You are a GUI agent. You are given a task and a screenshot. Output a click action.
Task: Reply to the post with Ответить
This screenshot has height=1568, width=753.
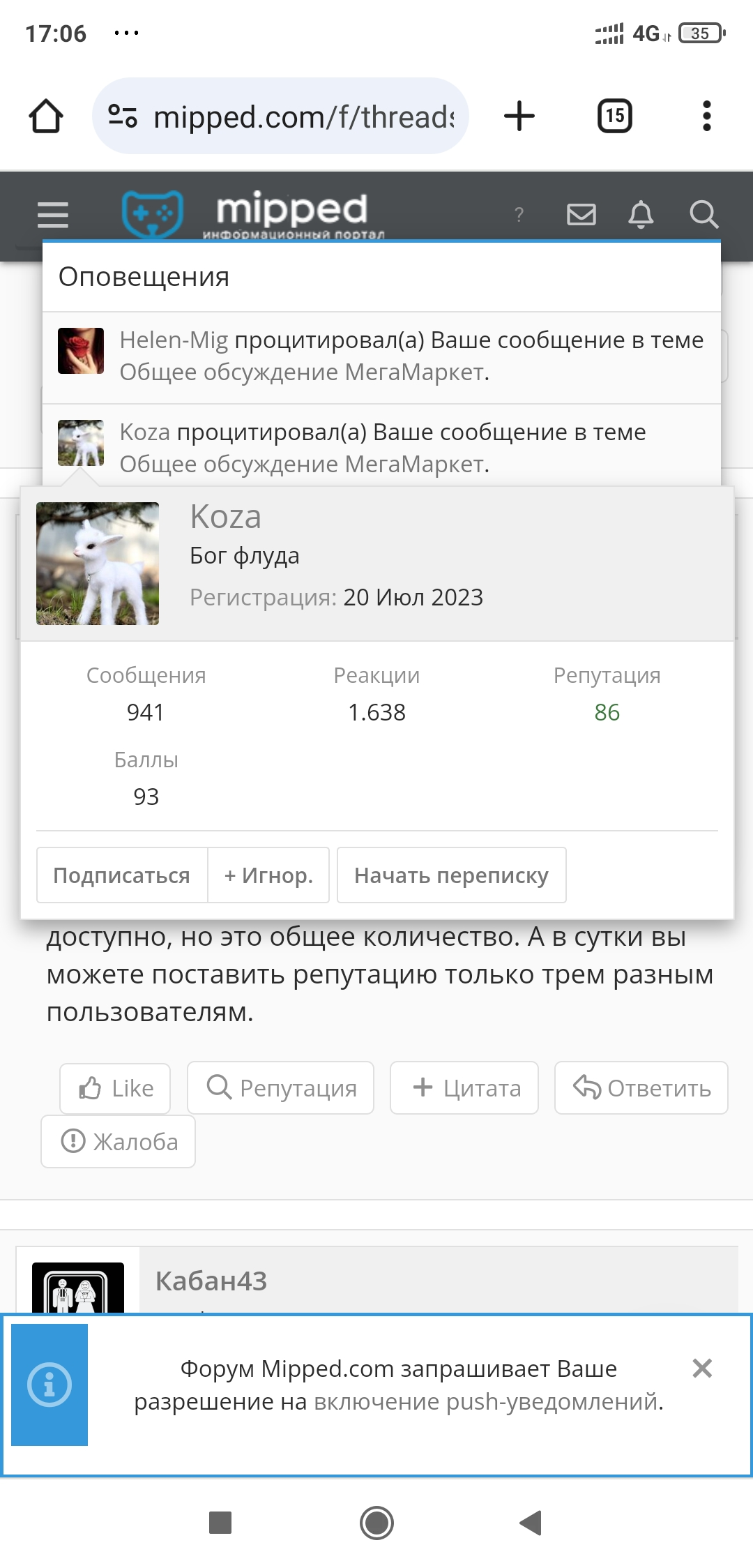tap(641, 1088)
